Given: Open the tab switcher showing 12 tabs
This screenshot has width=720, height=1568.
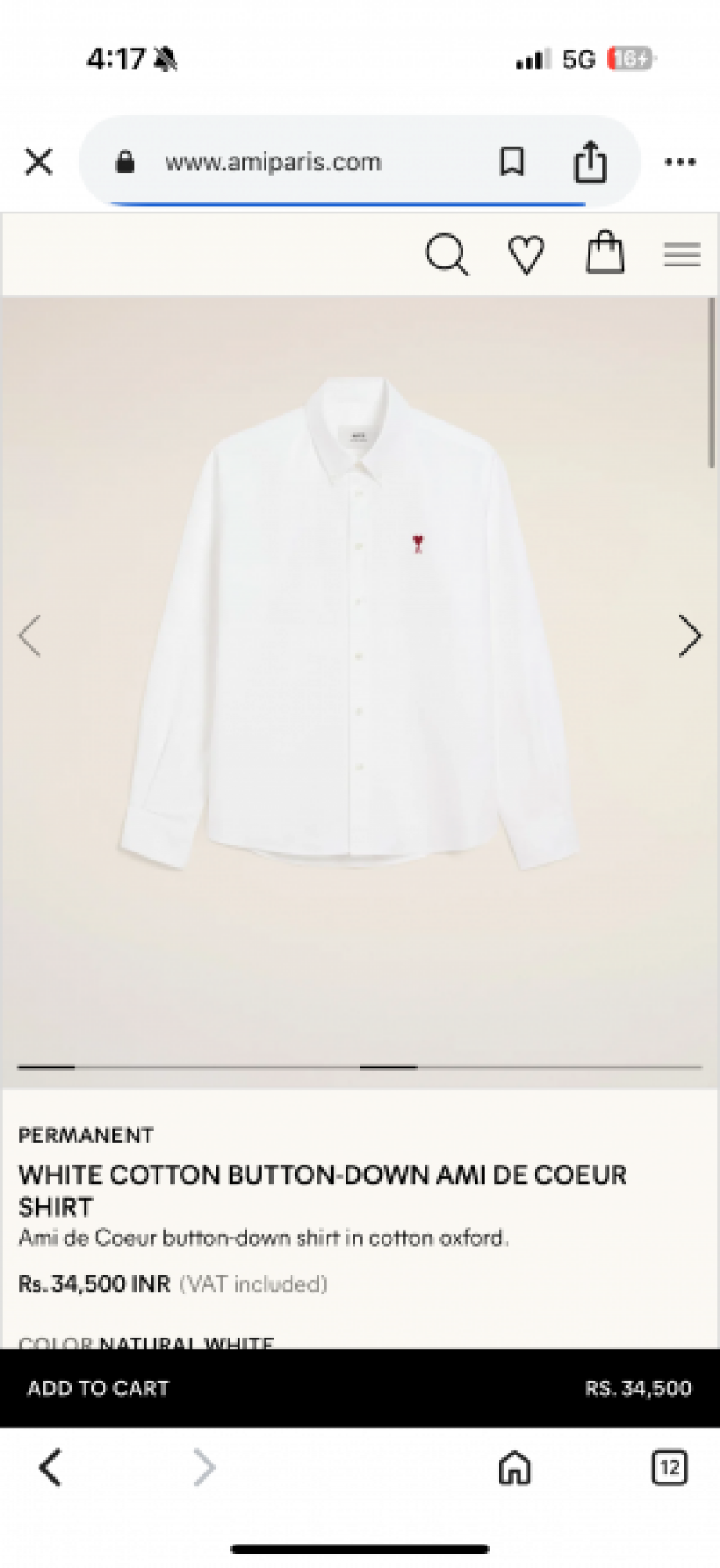Looking at the screenshot, I should click(669, 1468).
